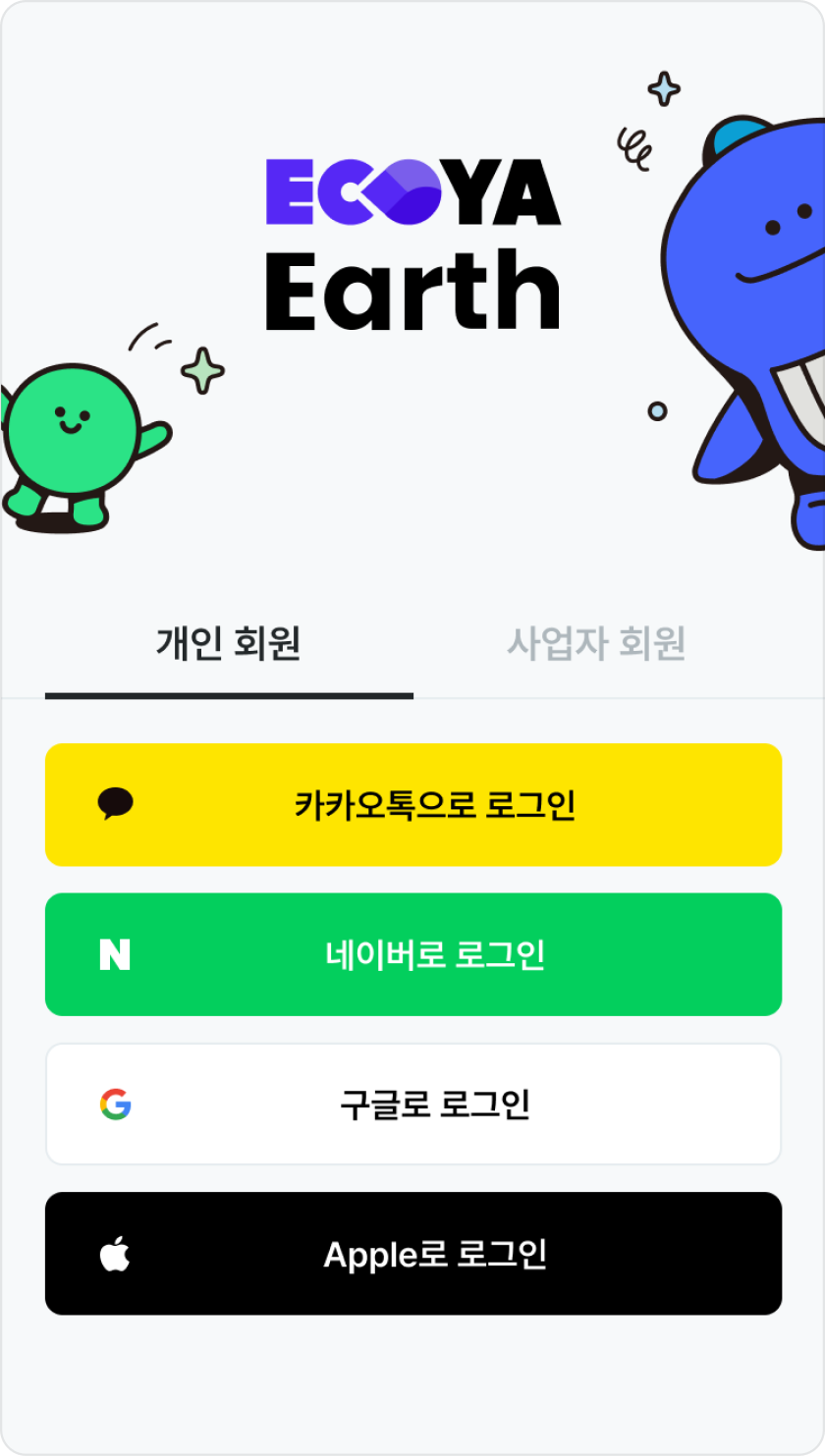
Task: Click the sparkle decoration near the turtle
Action: [x=202, y=369]
